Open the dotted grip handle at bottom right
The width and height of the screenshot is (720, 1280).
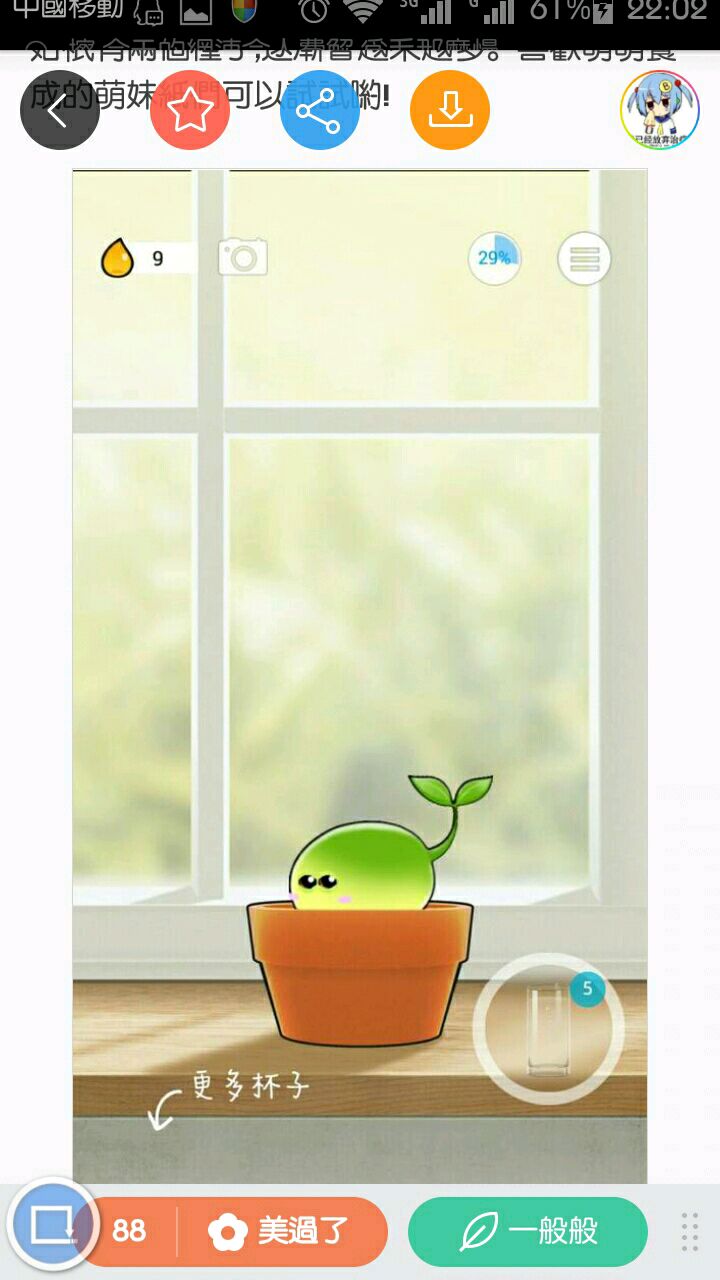689,1232
